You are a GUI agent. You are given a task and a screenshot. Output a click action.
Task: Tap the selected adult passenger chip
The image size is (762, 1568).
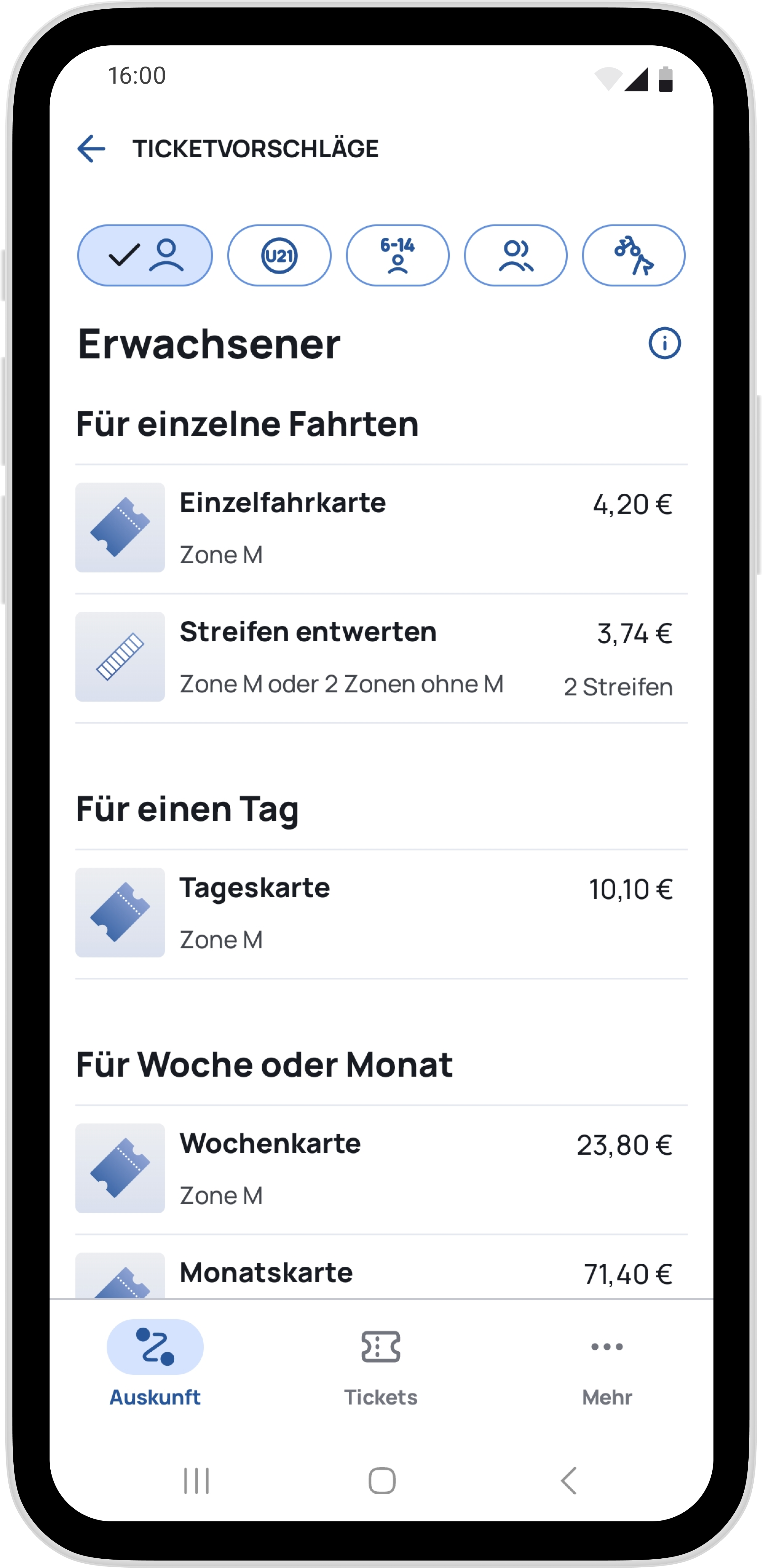click(145, 256)
